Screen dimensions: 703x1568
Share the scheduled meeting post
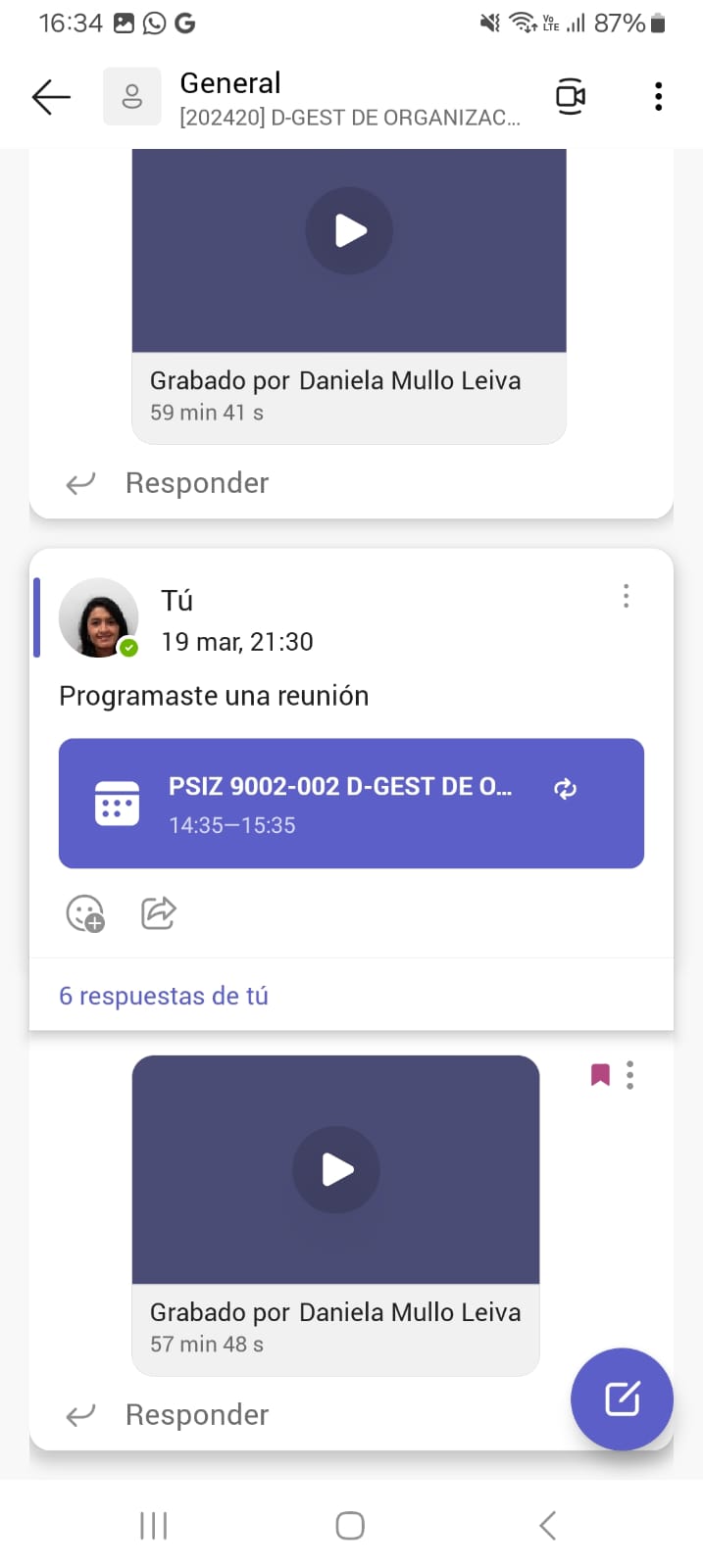(x=158, y=913)
